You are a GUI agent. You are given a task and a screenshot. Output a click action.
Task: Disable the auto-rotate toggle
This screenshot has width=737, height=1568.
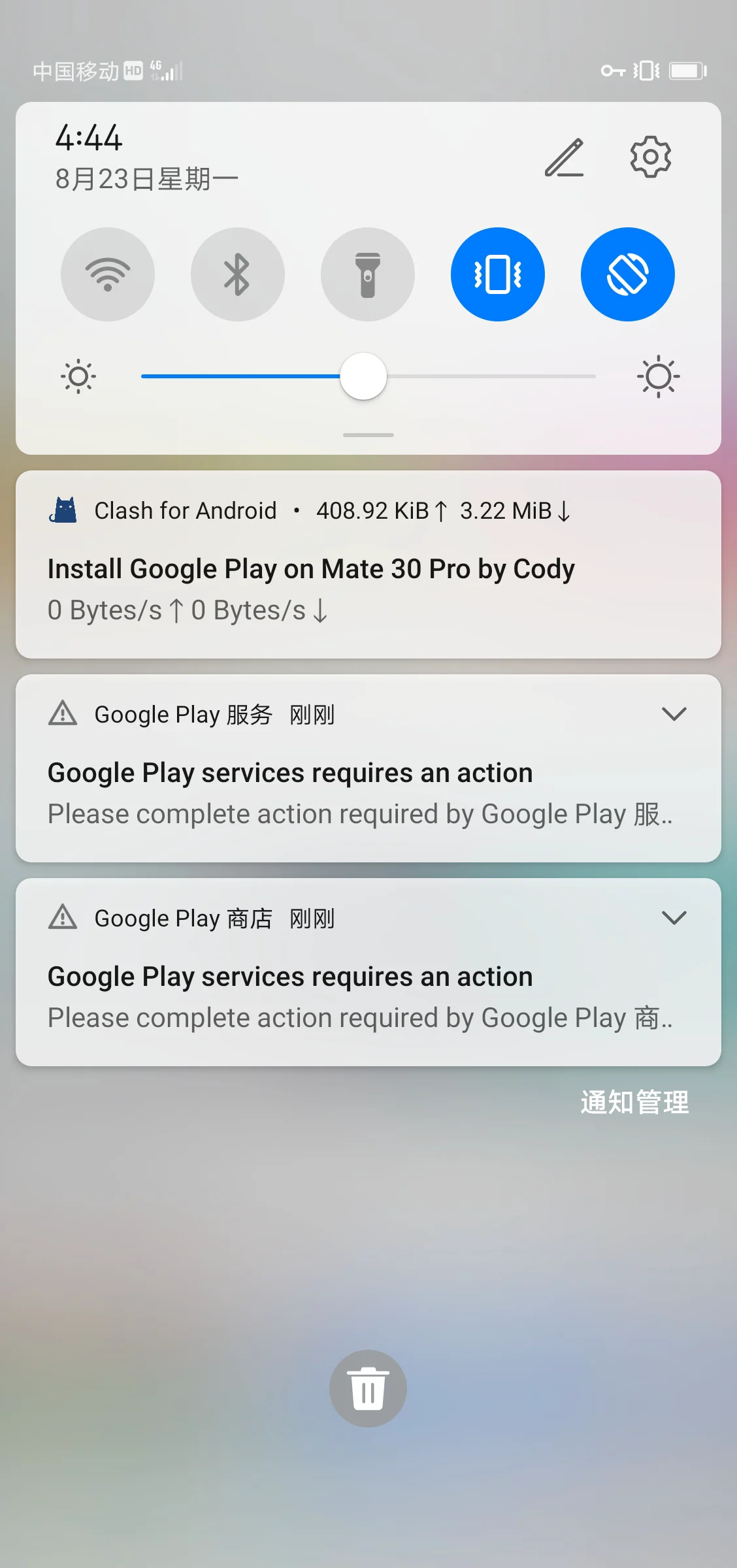[628, 274]
